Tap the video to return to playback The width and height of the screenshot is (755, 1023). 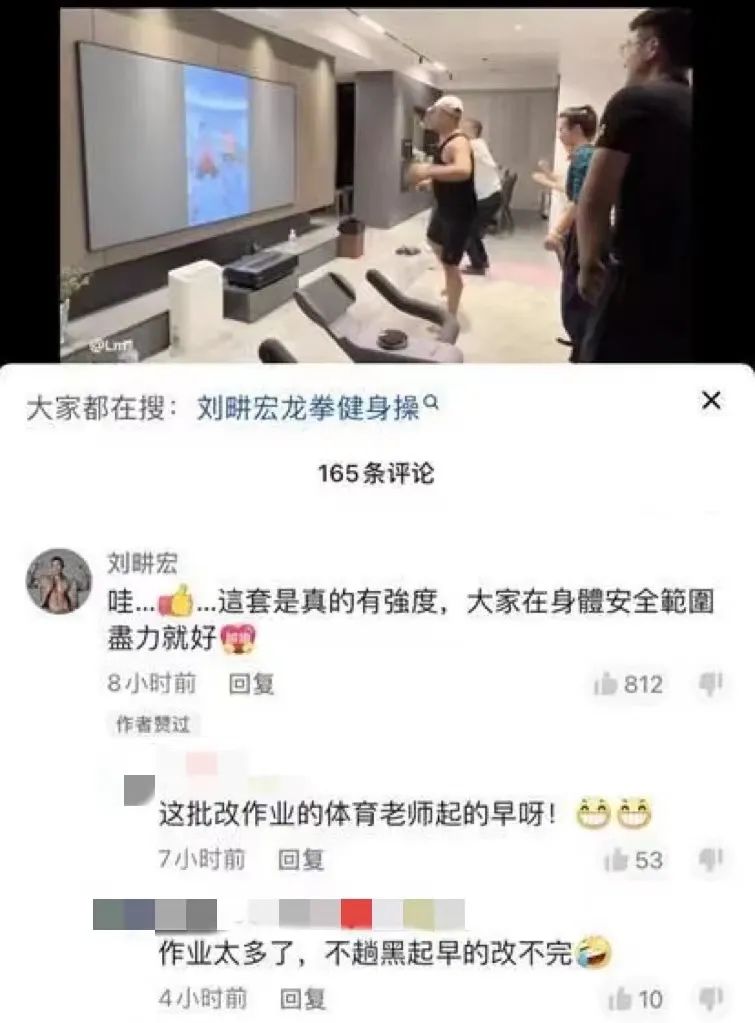pyautogui.click(x=377, y=185)
